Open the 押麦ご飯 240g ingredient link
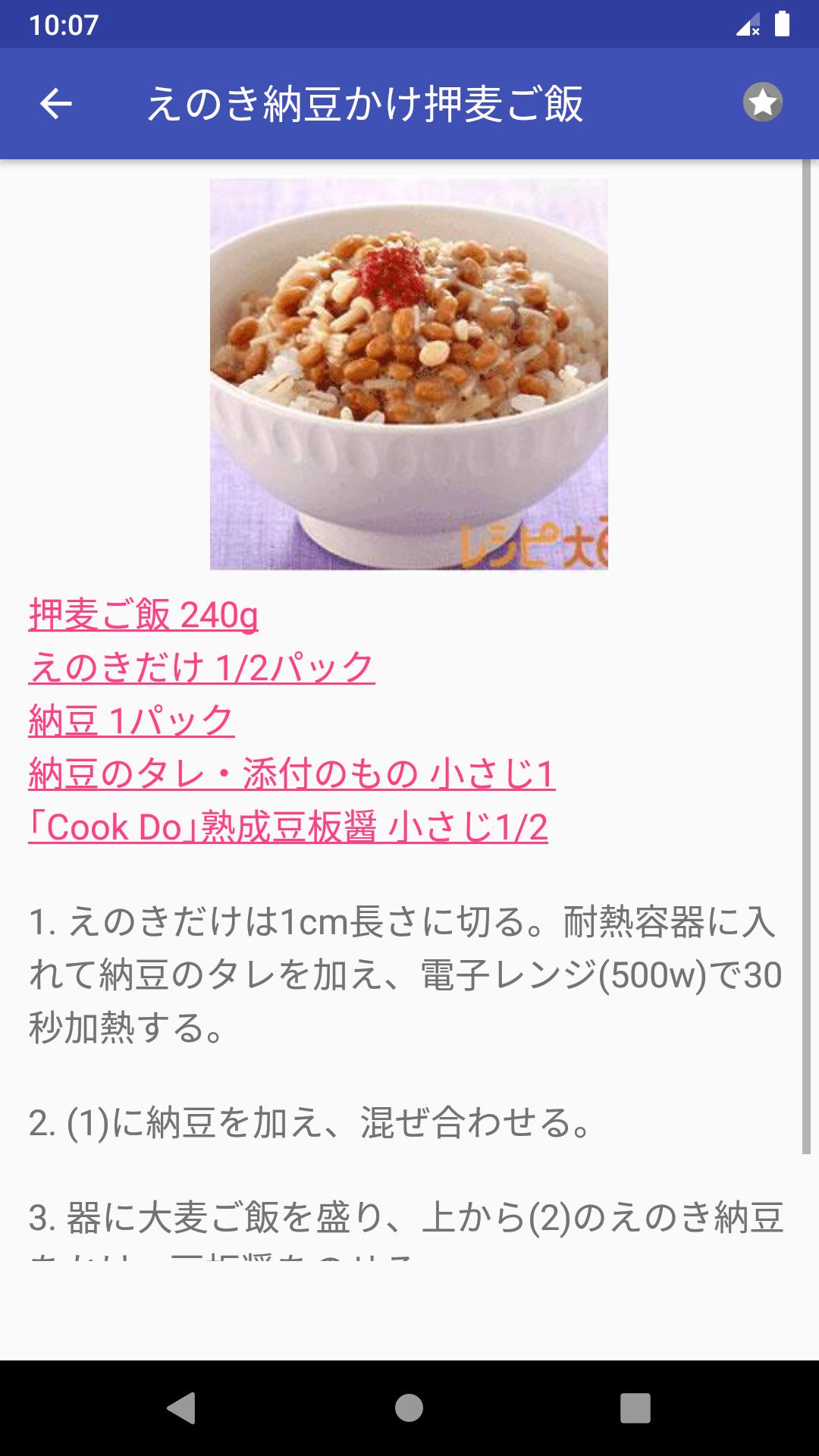This screenshot has width=819, height=1456. (x=143, y=614)
